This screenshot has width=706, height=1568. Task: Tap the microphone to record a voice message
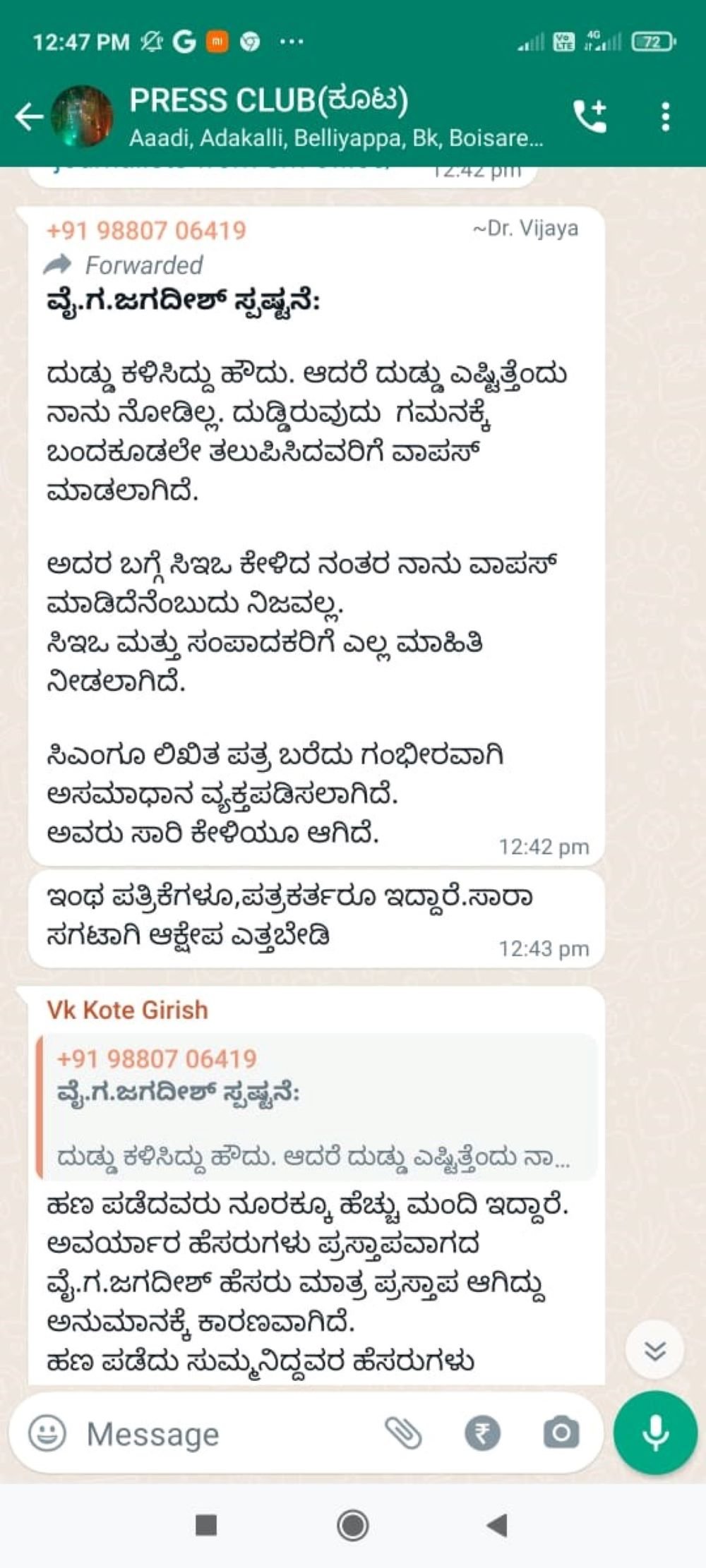tap(655, 1432)
